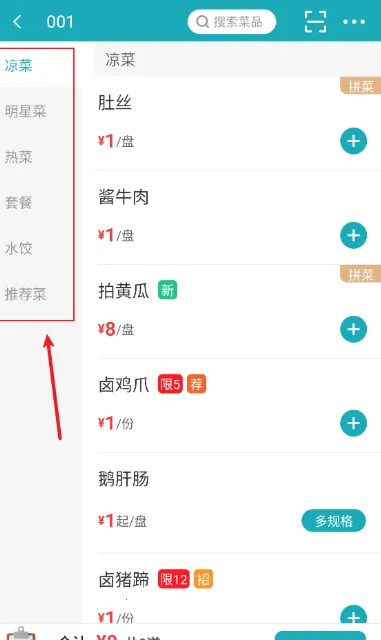This screenshot has height=640, width=381.
Task: Open the three-dot overflow menu
Action: (354, 22)
